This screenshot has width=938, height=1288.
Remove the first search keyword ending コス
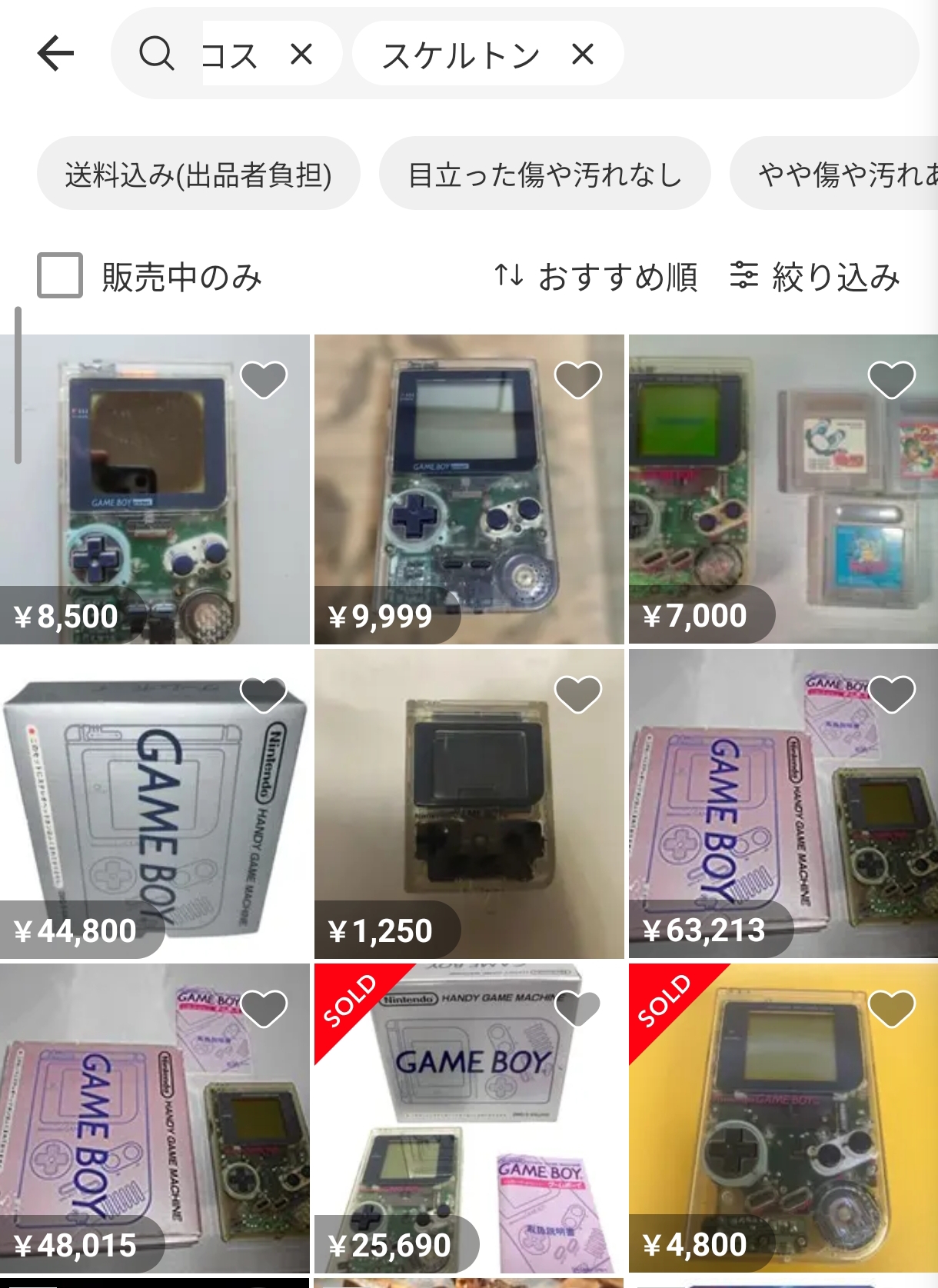click(301, 54)
